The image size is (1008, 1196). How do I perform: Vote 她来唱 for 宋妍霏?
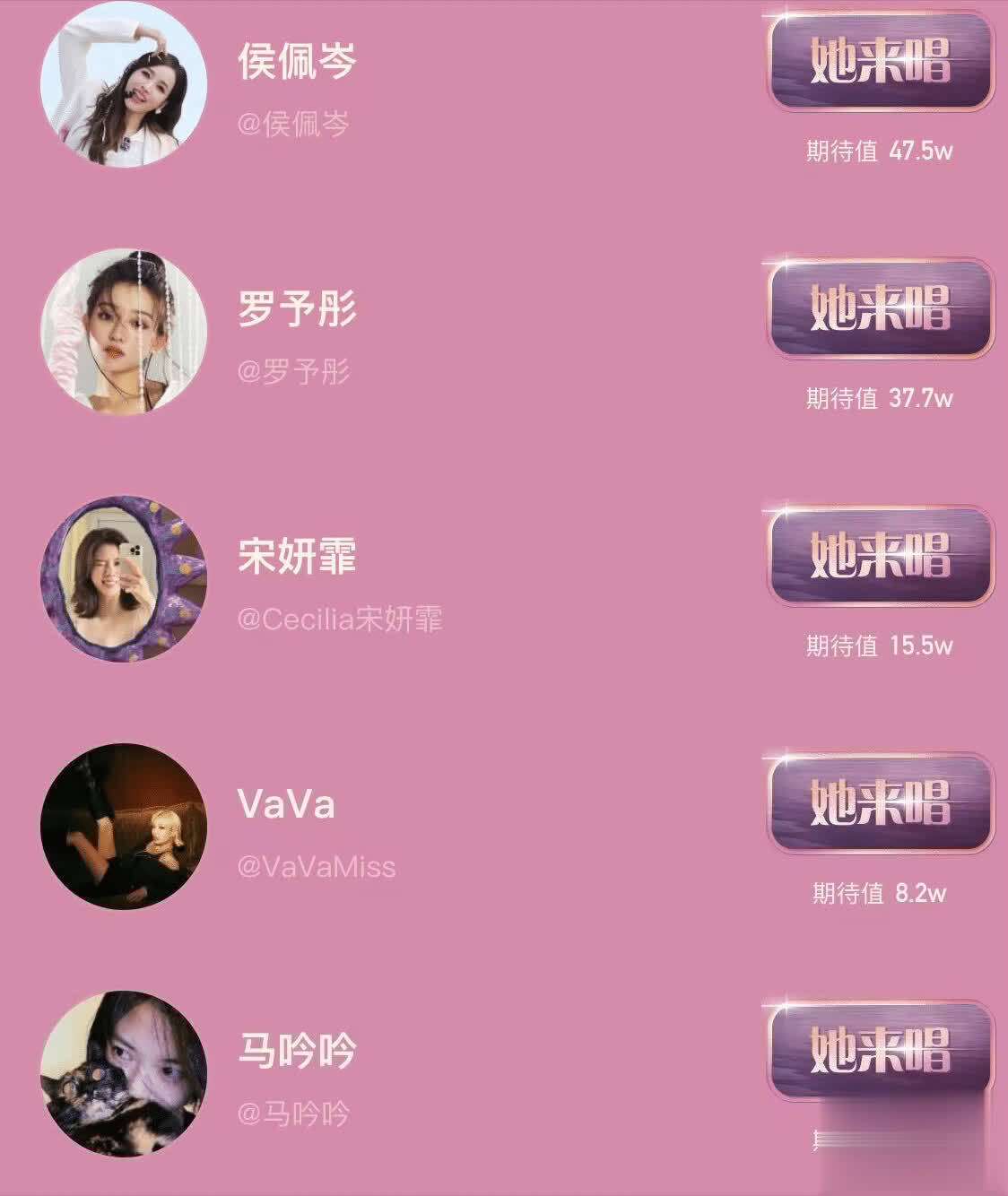pos(879,556)
